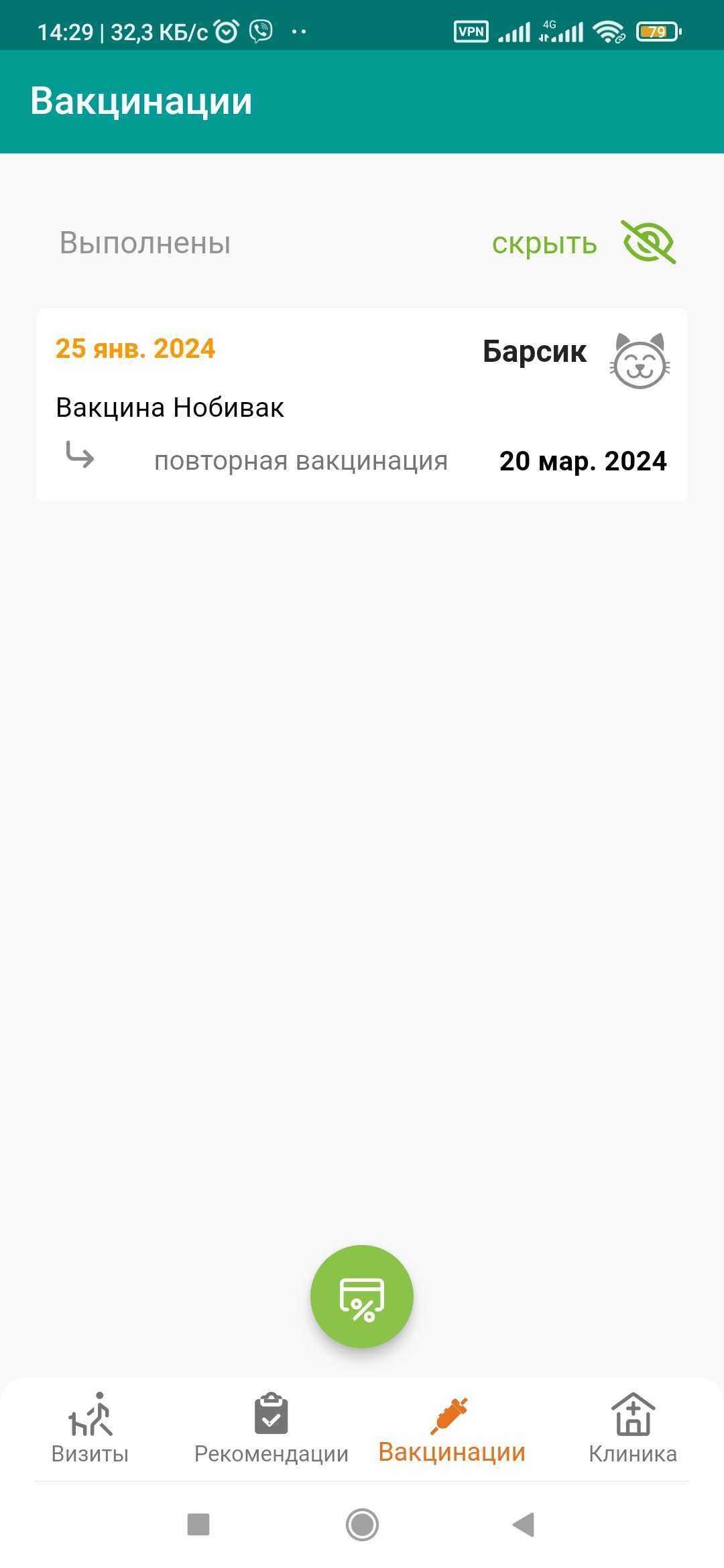
Task: Open the green discount card button
Action: point(362,1296)
